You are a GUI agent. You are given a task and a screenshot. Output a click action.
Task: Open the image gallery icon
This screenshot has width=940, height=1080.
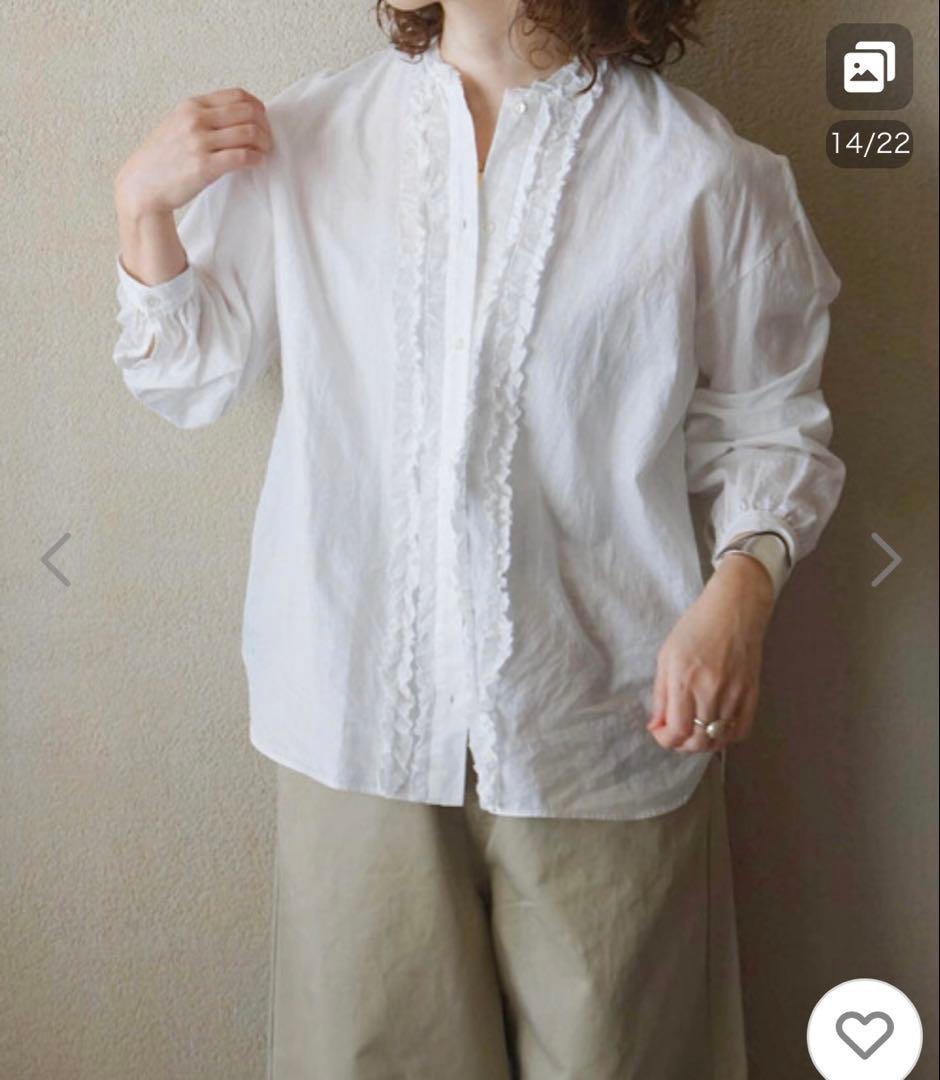[x=868, y=68]
